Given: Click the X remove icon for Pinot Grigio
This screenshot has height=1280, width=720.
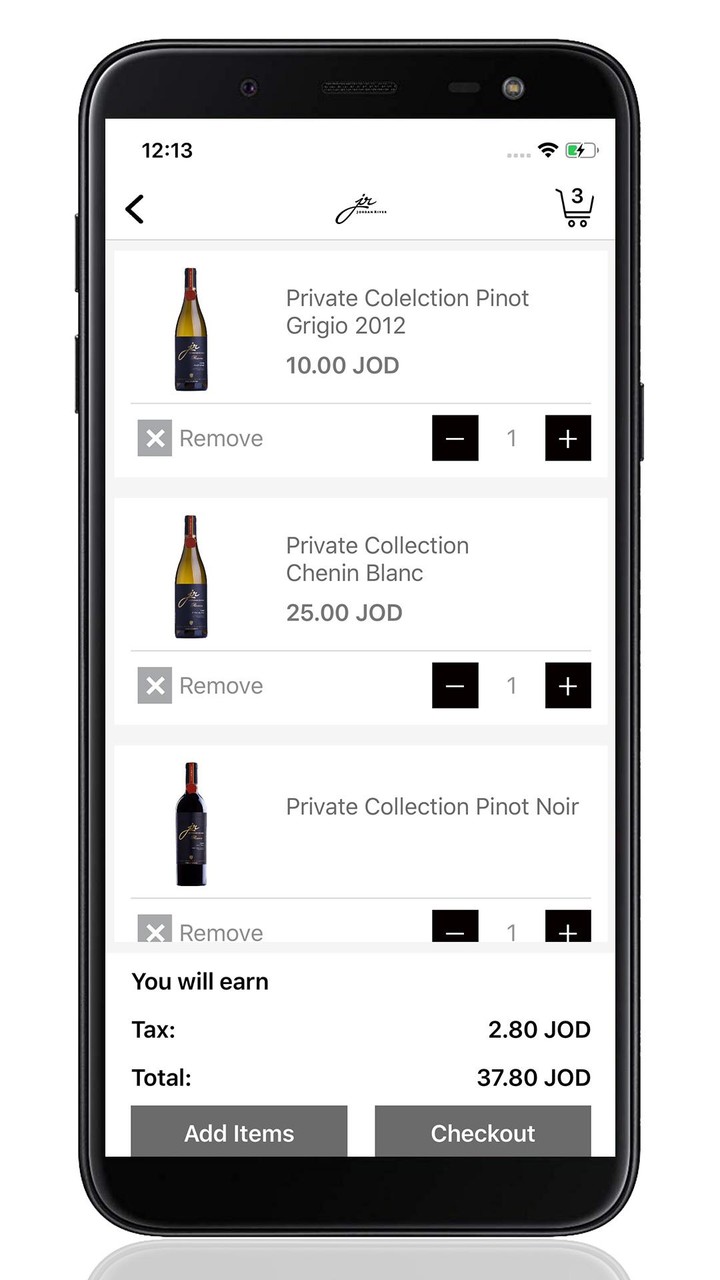Looking at the screenshot, I should click(x=154, y=438).
